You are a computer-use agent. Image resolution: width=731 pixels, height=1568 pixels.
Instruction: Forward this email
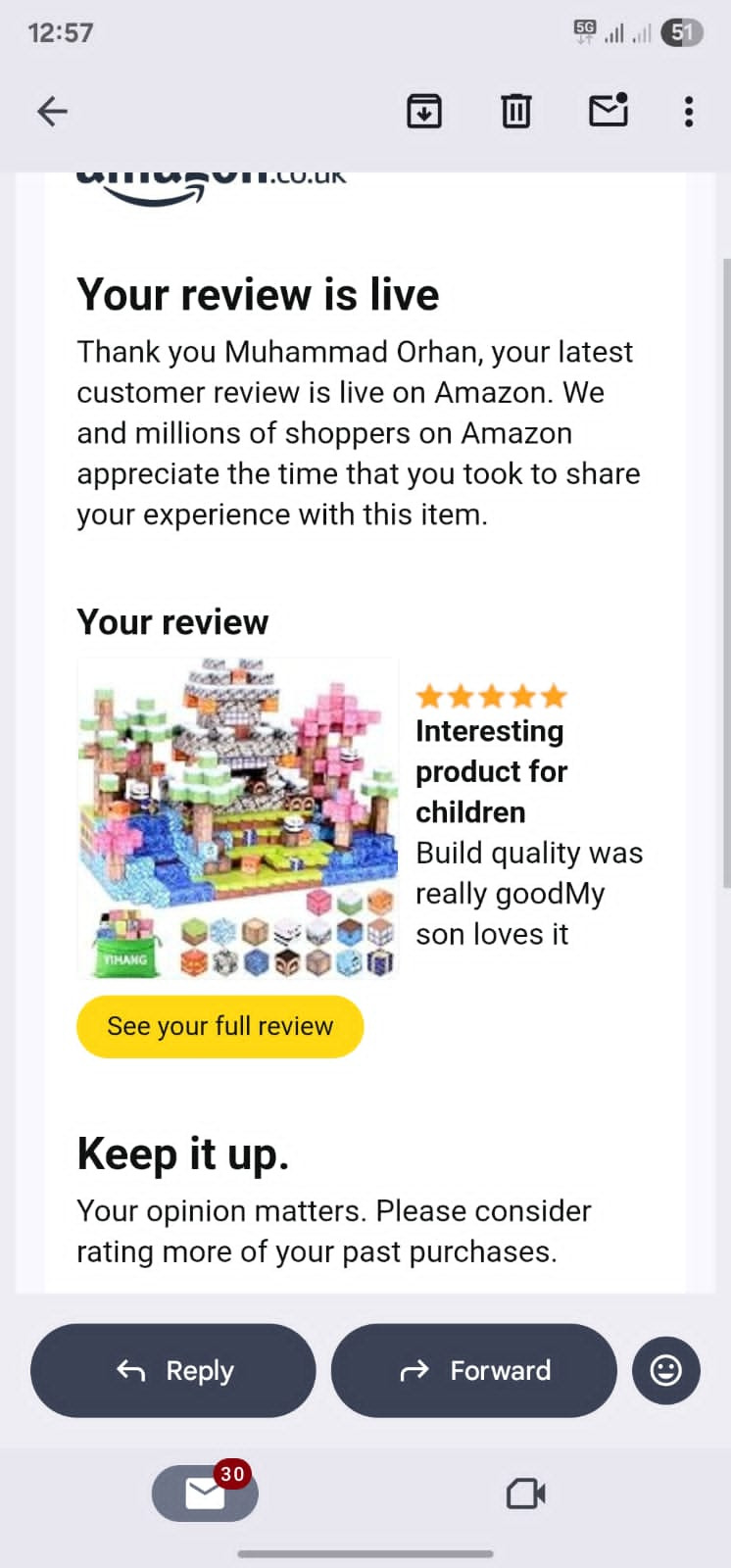point(474,1370)
